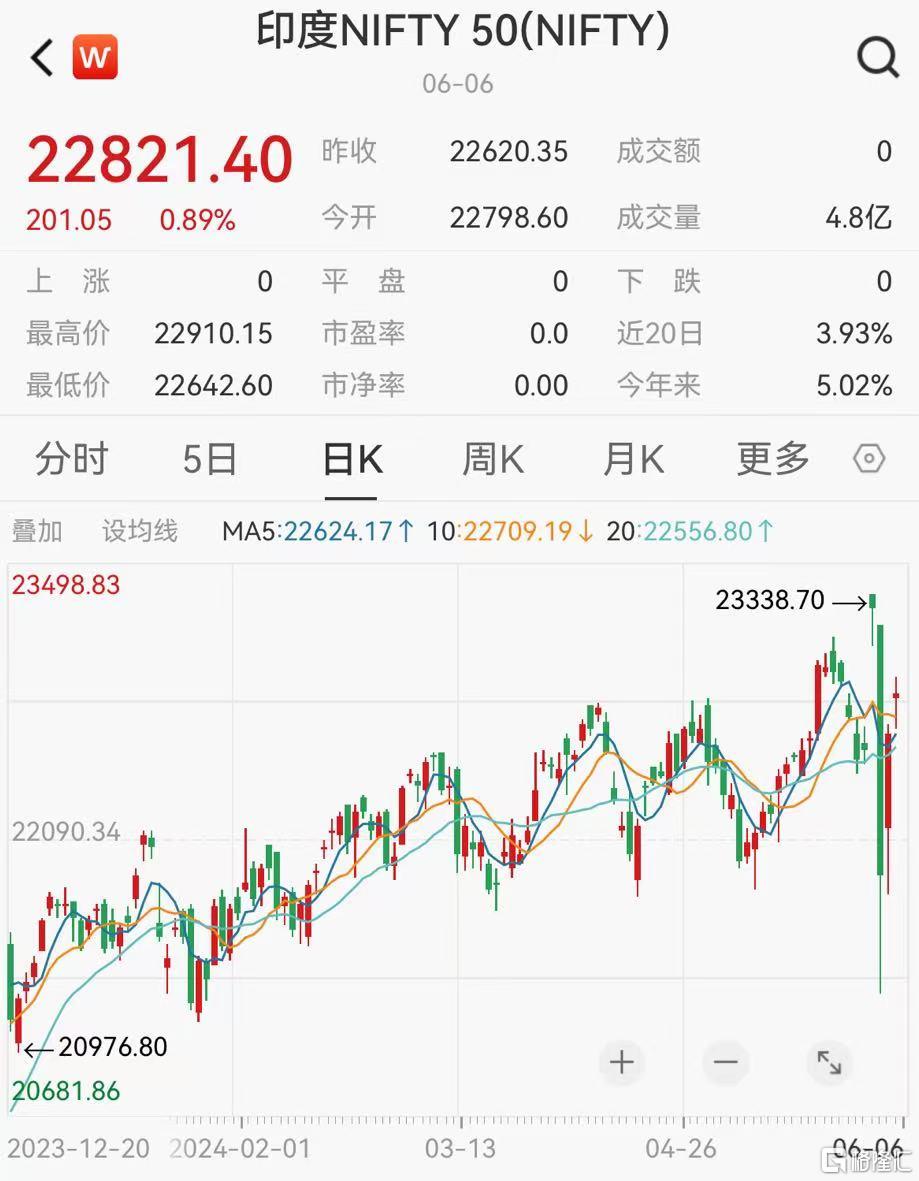This screenshot has height=1181, width=919.
Task: Open the search magnifier icon
Action: point(878,57)
